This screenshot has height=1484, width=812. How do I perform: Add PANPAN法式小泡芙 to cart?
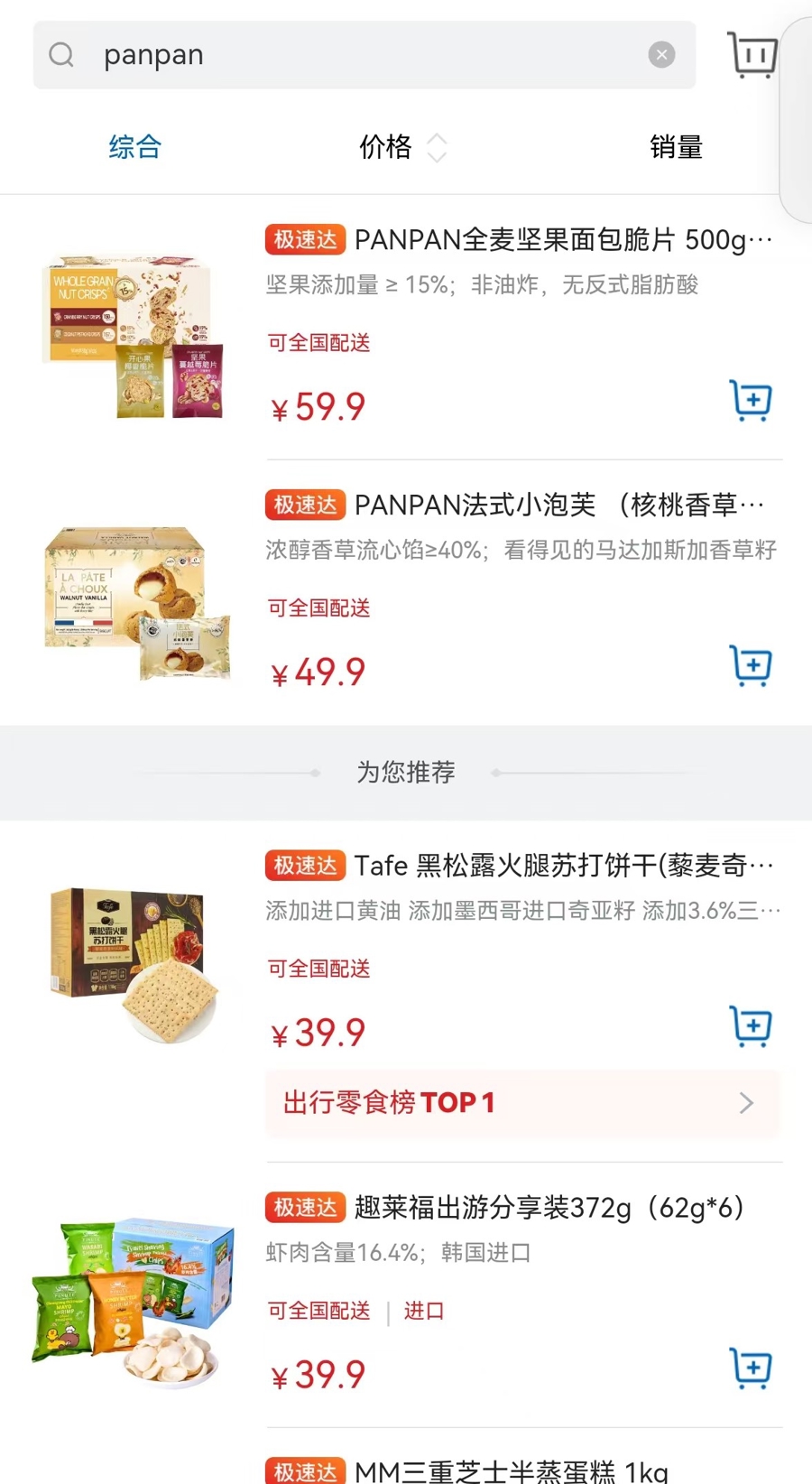tap(751, 666)
